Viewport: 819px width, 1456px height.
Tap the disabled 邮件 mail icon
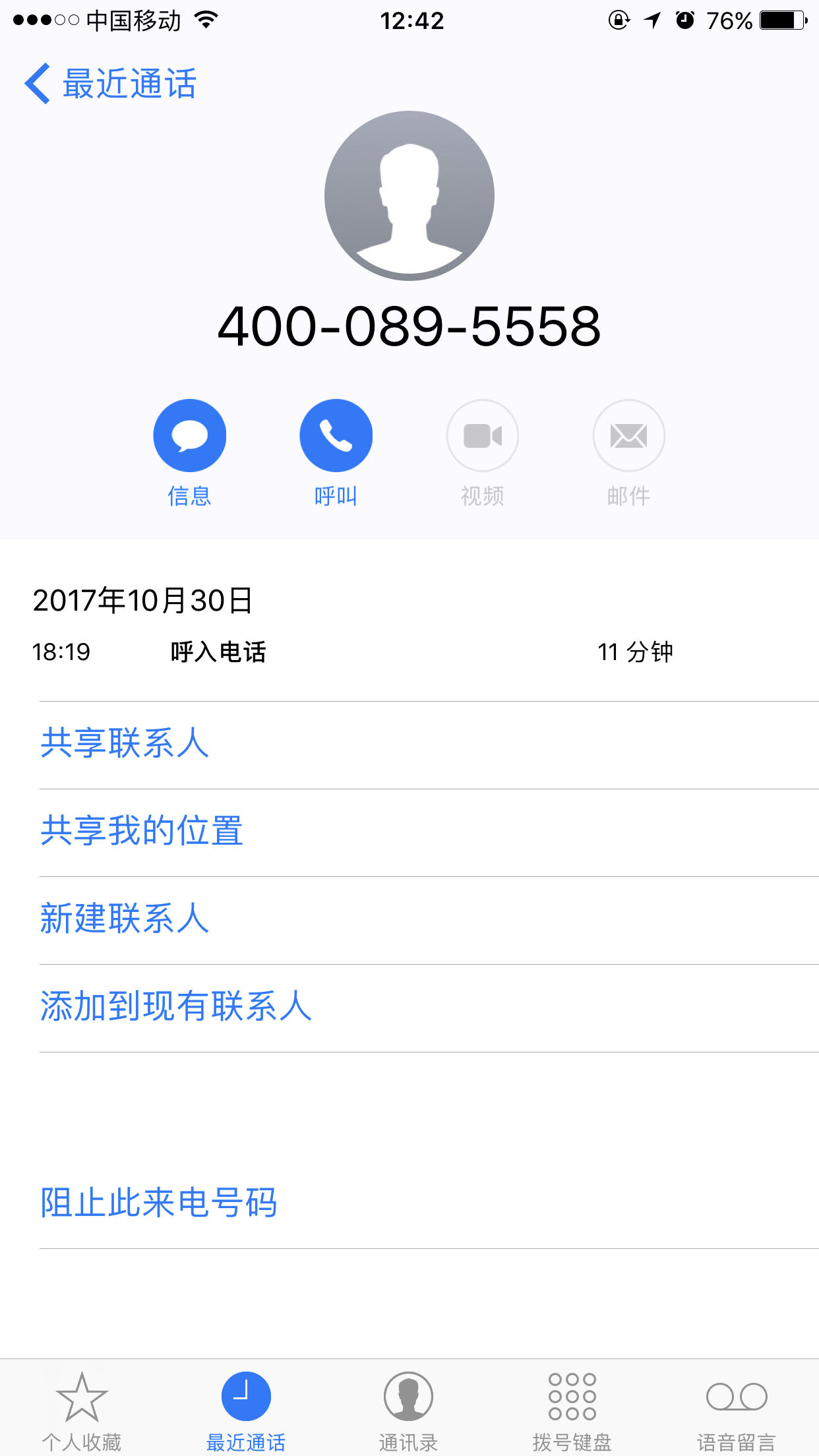pos(628,435)
